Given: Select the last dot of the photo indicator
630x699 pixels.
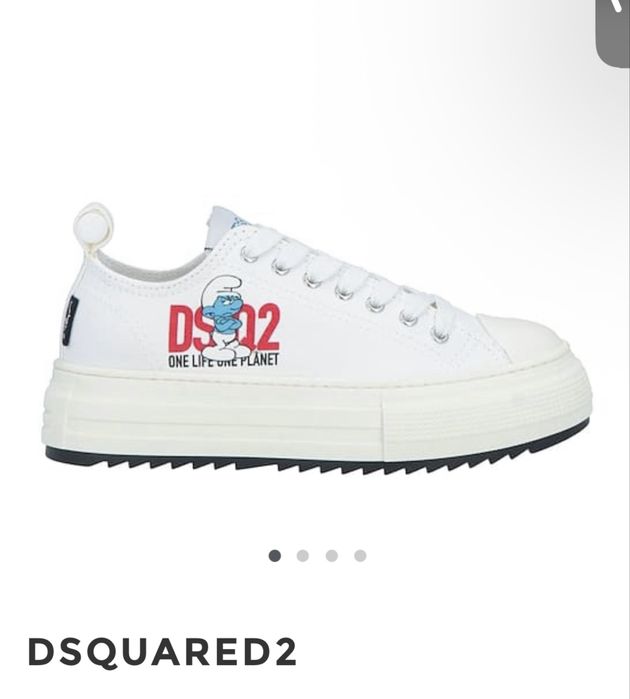Looking at the screenshot, I should (x=360, y=556).
